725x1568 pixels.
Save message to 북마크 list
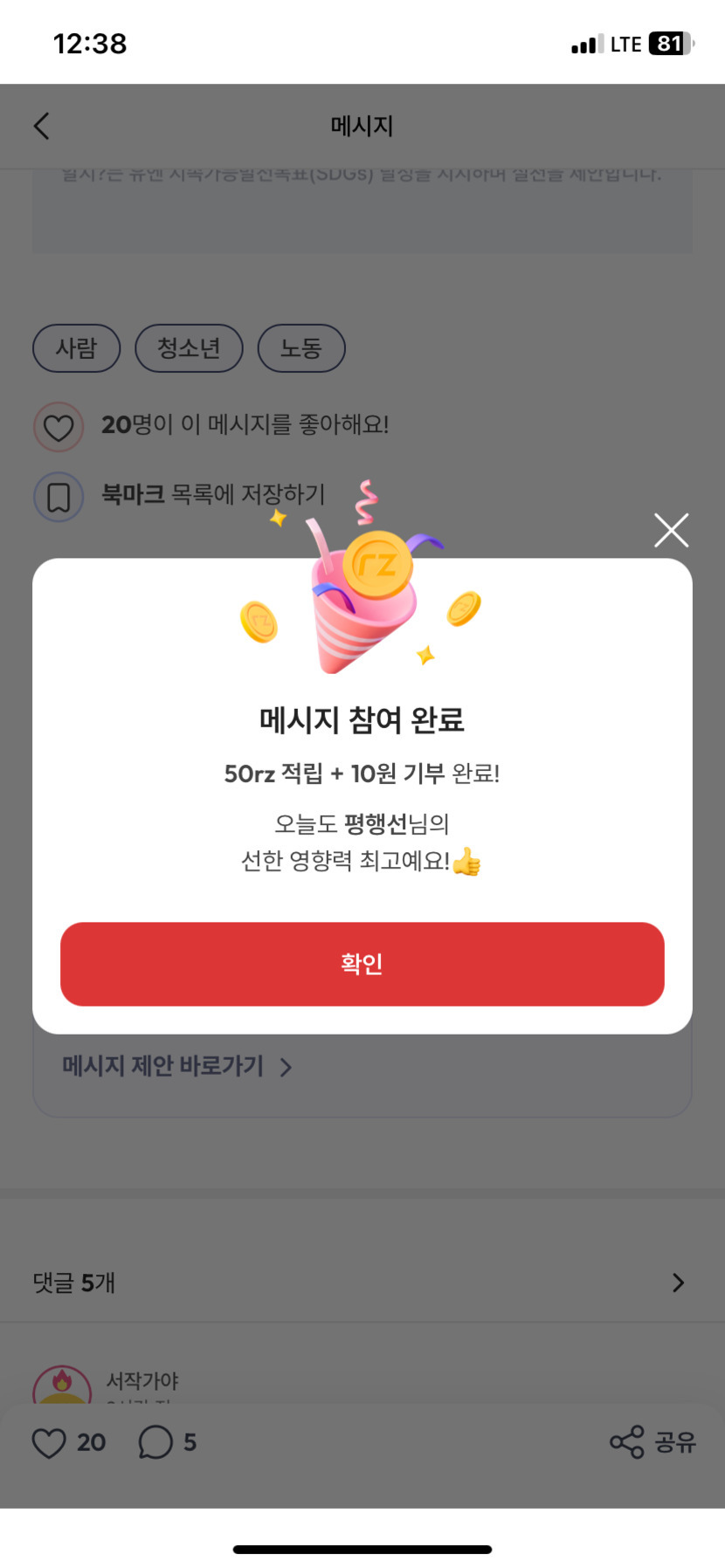point(59,497)
